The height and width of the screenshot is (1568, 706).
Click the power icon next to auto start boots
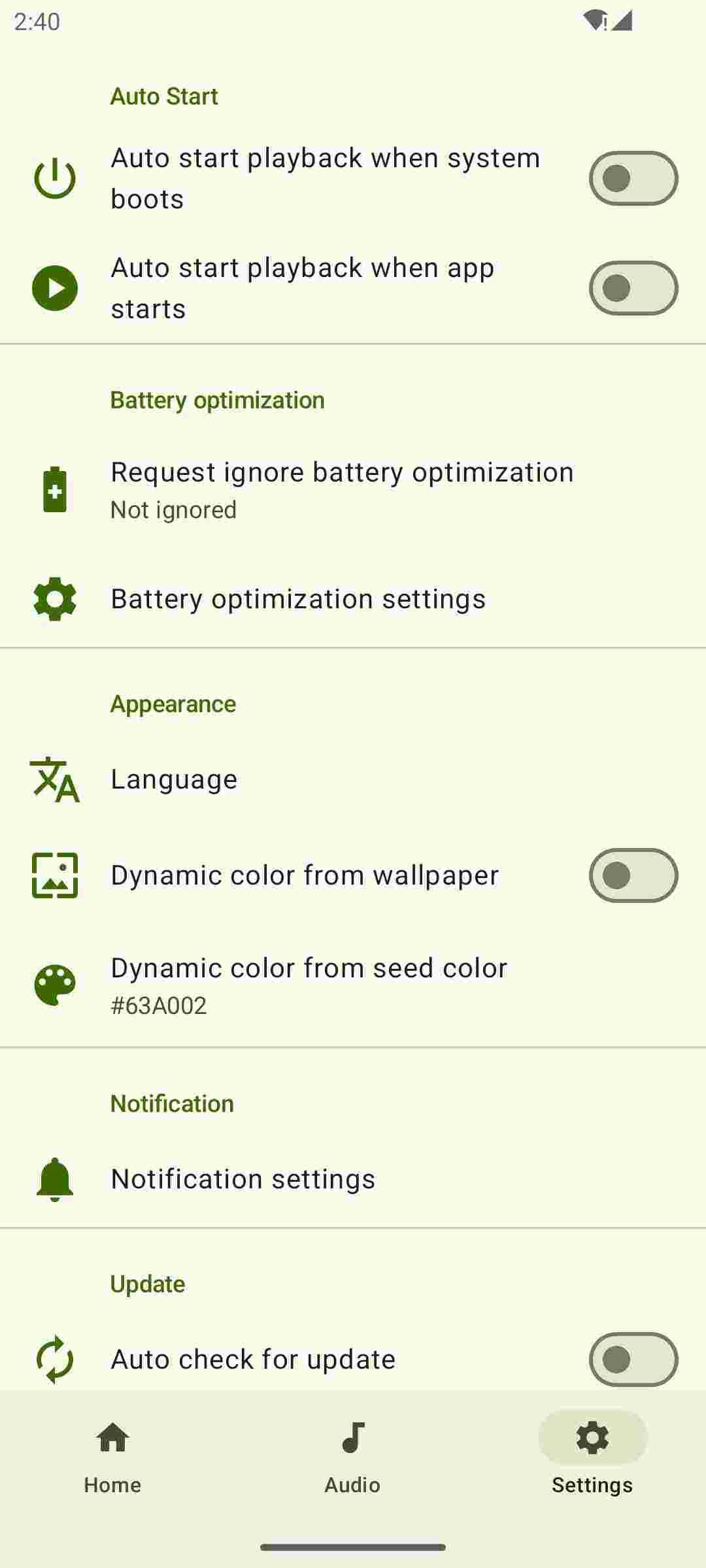pyautogui.click(x=55, y=178)
